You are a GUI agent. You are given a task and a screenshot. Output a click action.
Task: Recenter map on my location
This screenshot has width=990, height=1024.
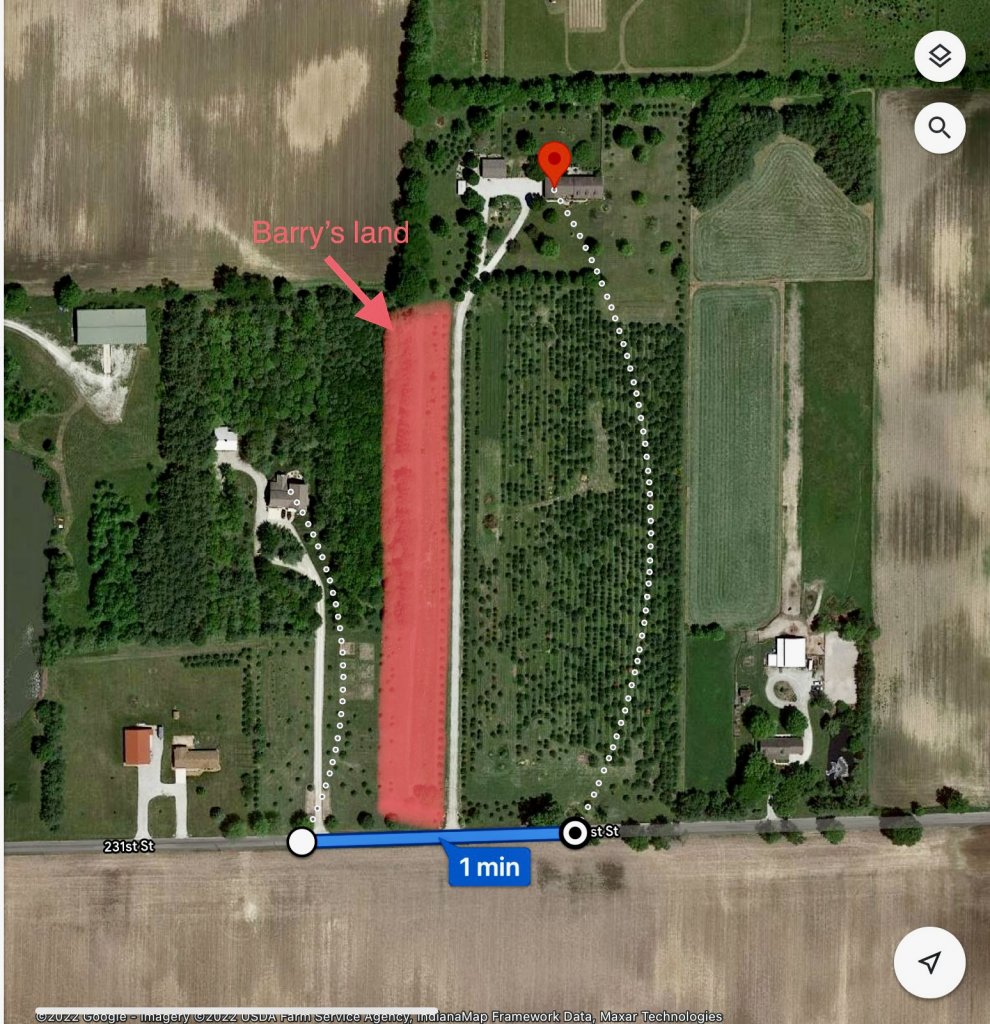[x=930, y=962]
